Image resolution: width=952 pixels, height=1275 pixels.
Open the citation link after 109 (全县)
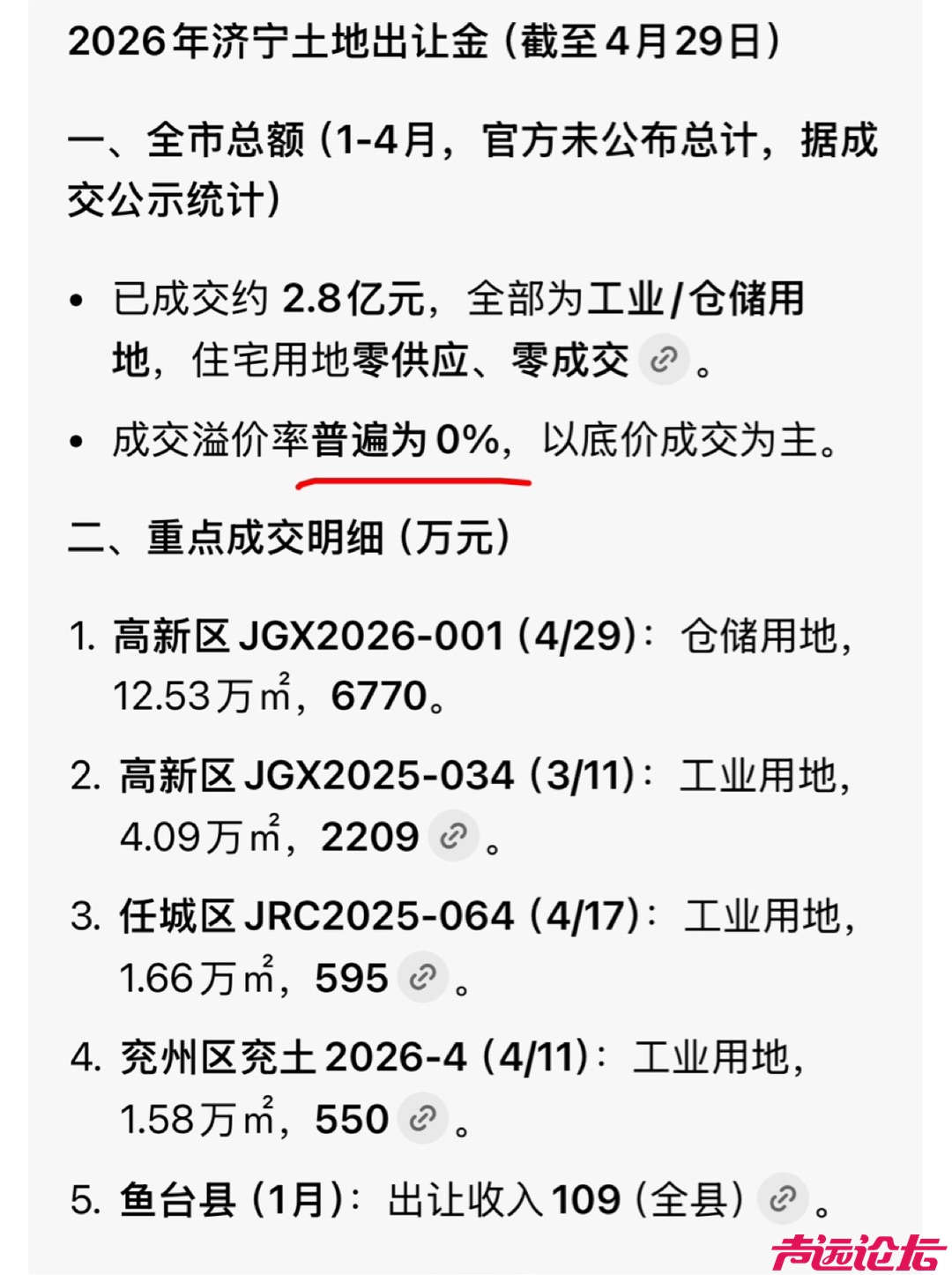[x=783, y=1199]
